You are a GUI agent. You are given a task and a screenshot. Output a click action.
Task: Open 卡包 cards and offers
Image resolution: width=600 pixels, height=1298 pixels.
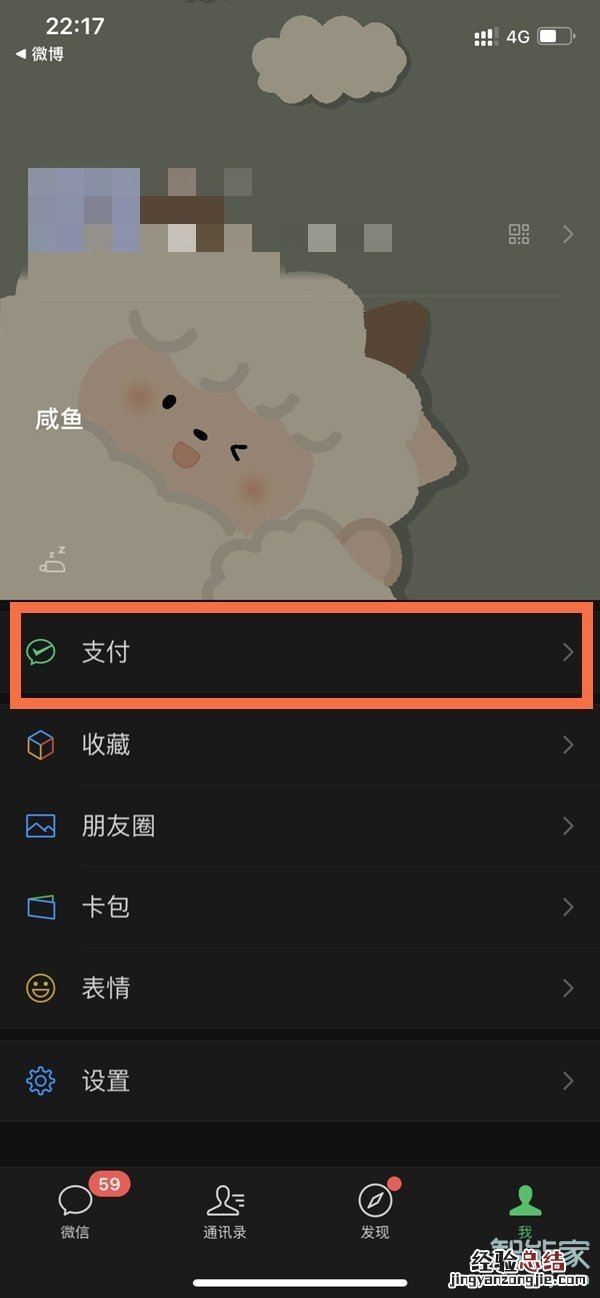300,907
